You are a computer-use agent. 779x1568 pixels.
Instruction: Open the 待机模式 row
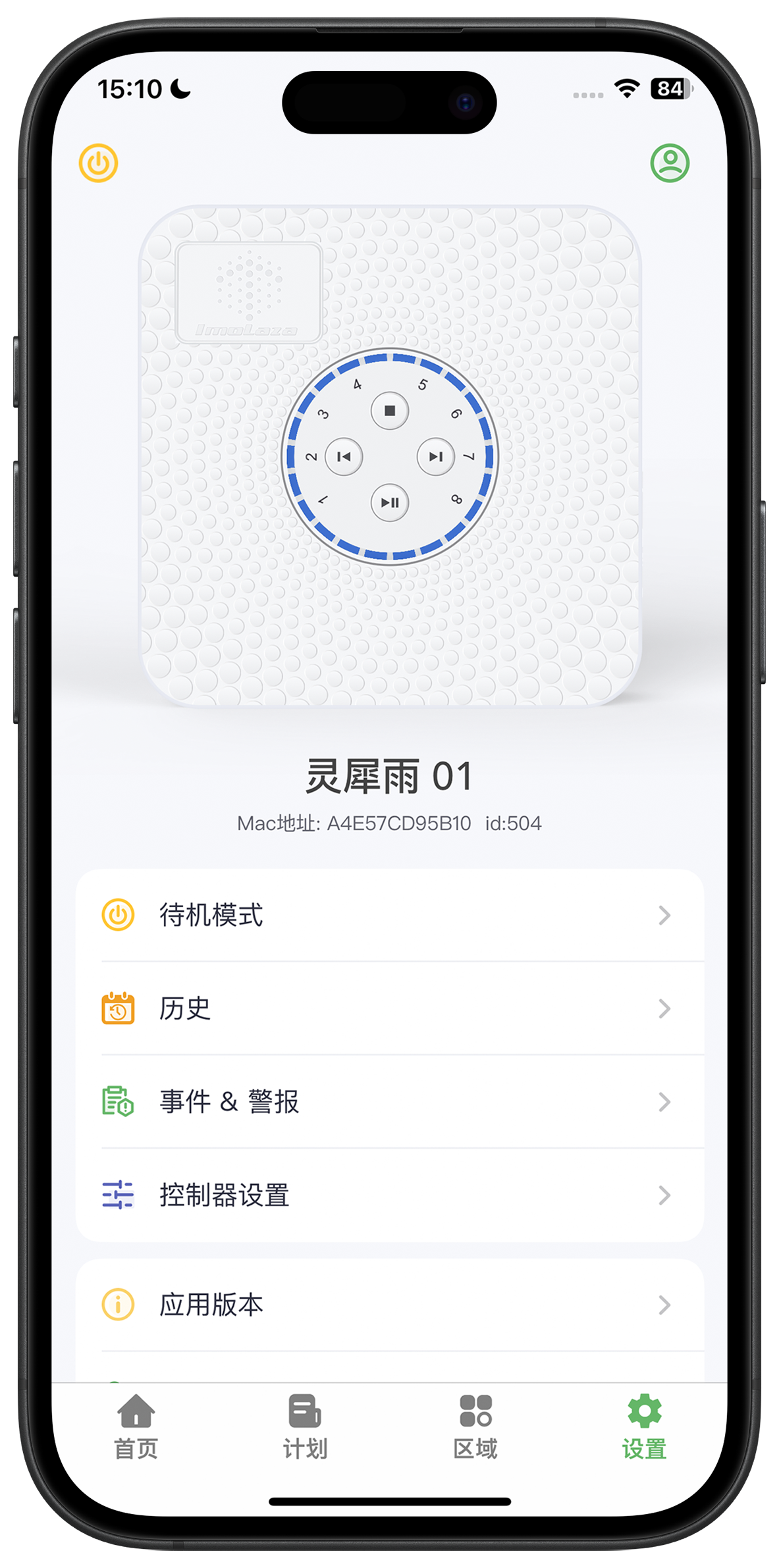coord(389,915)
